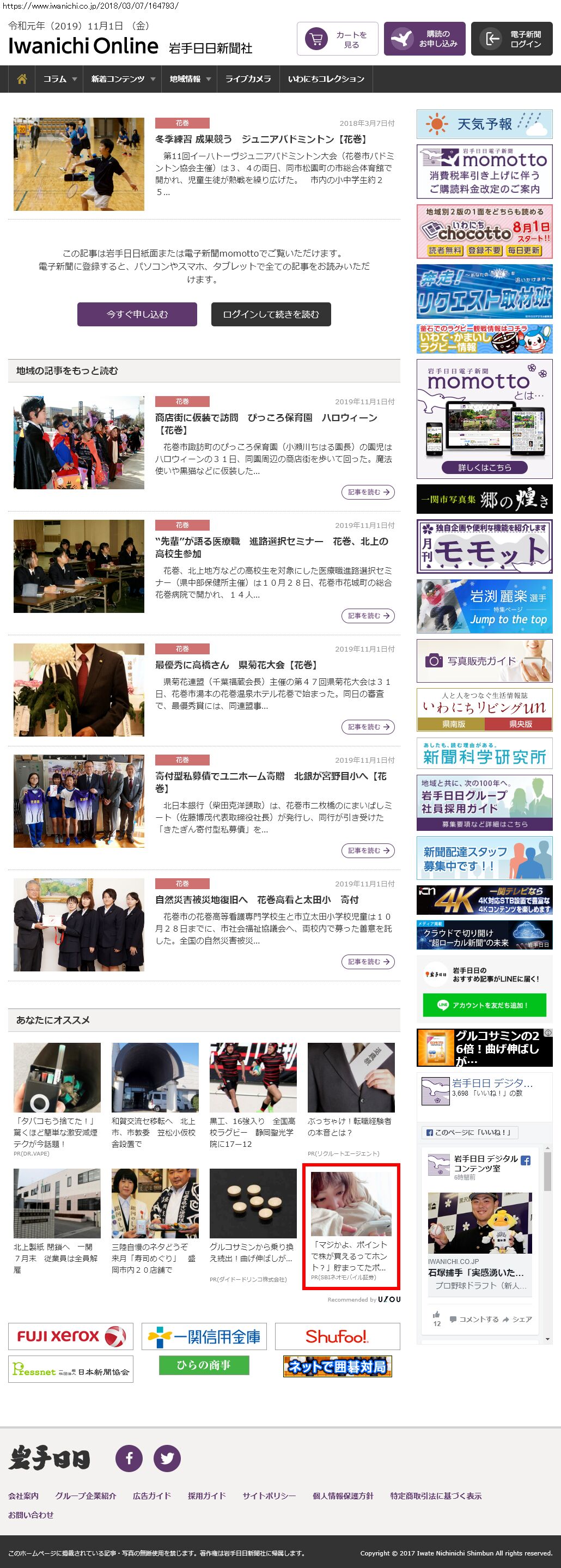This screenshot has width=561, height=1568.
Task: Read the ハロウィーン article via 記事を読む
Action: pyautogui.click(x=368, y=492)
